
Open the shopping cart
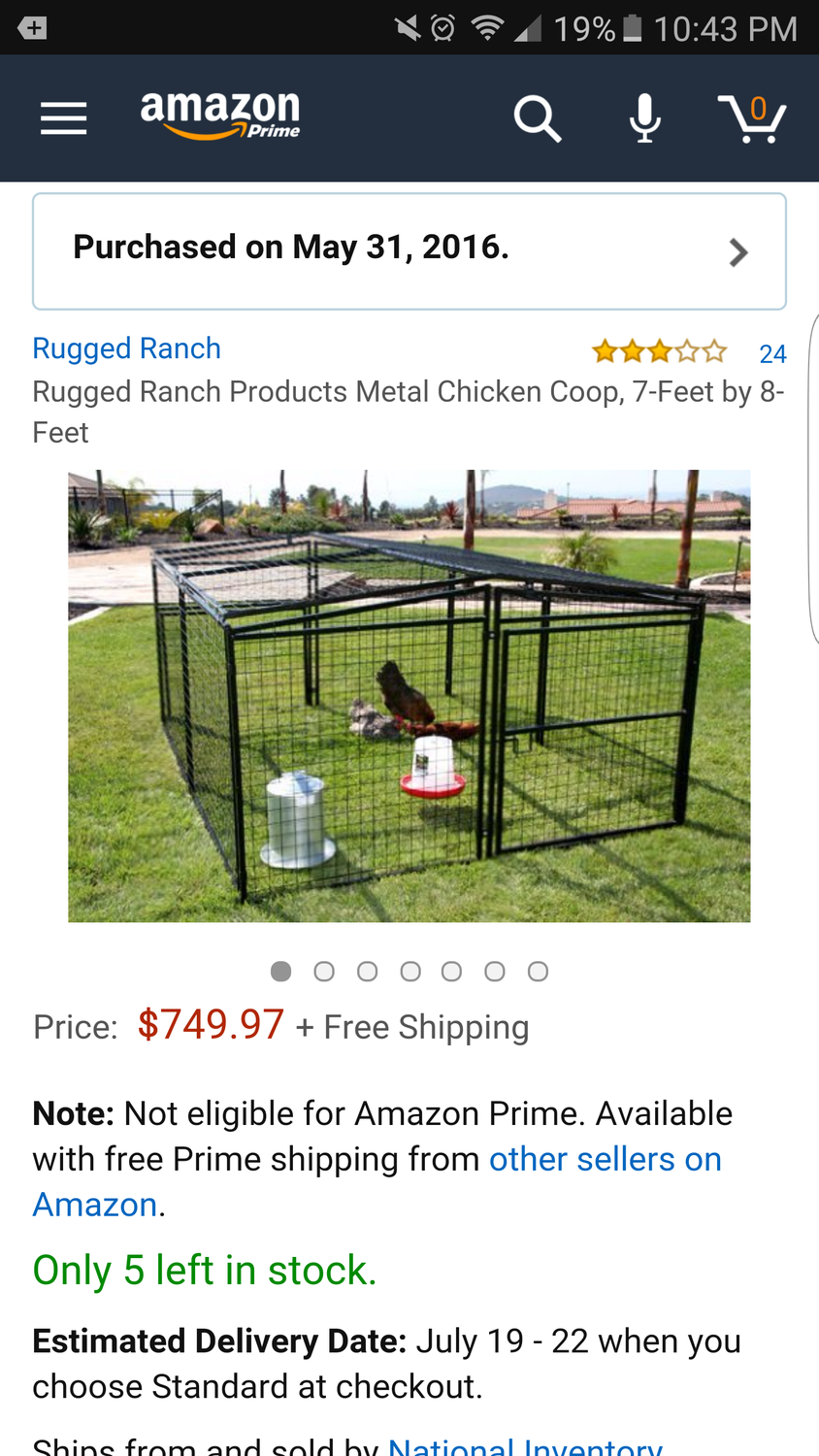[x=752, y=118]
